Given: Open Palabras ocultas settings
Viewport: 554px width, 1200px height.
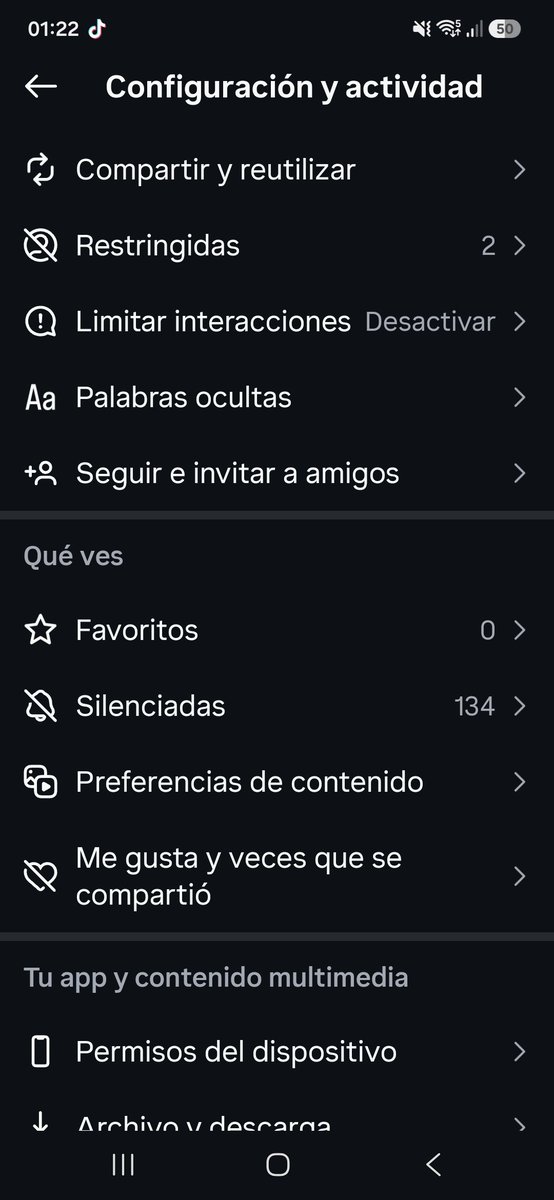Looking at the screenshot, I should coord(277,398).
